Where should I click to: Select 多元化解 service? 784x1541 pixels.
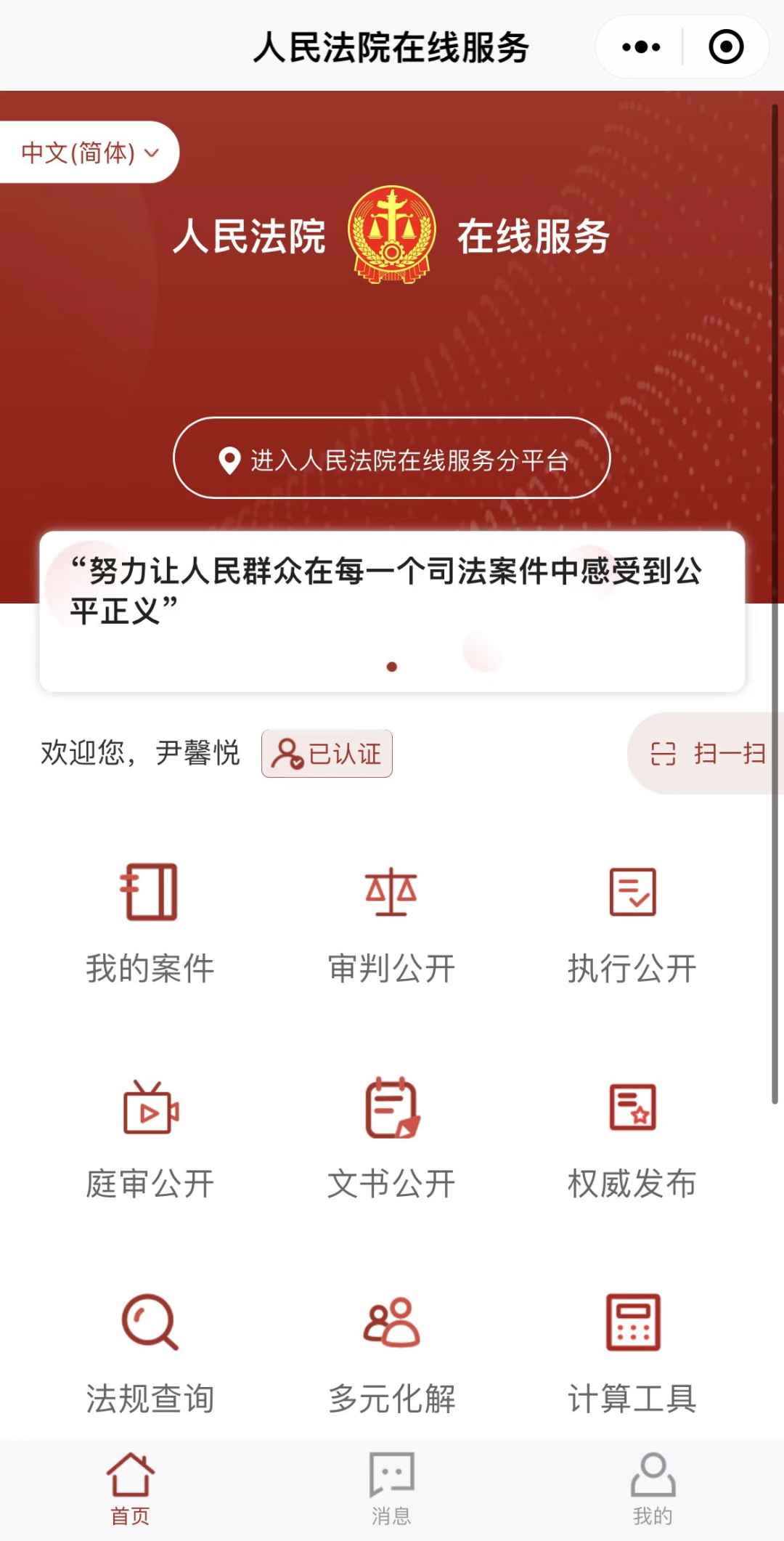pos(391,1352)
